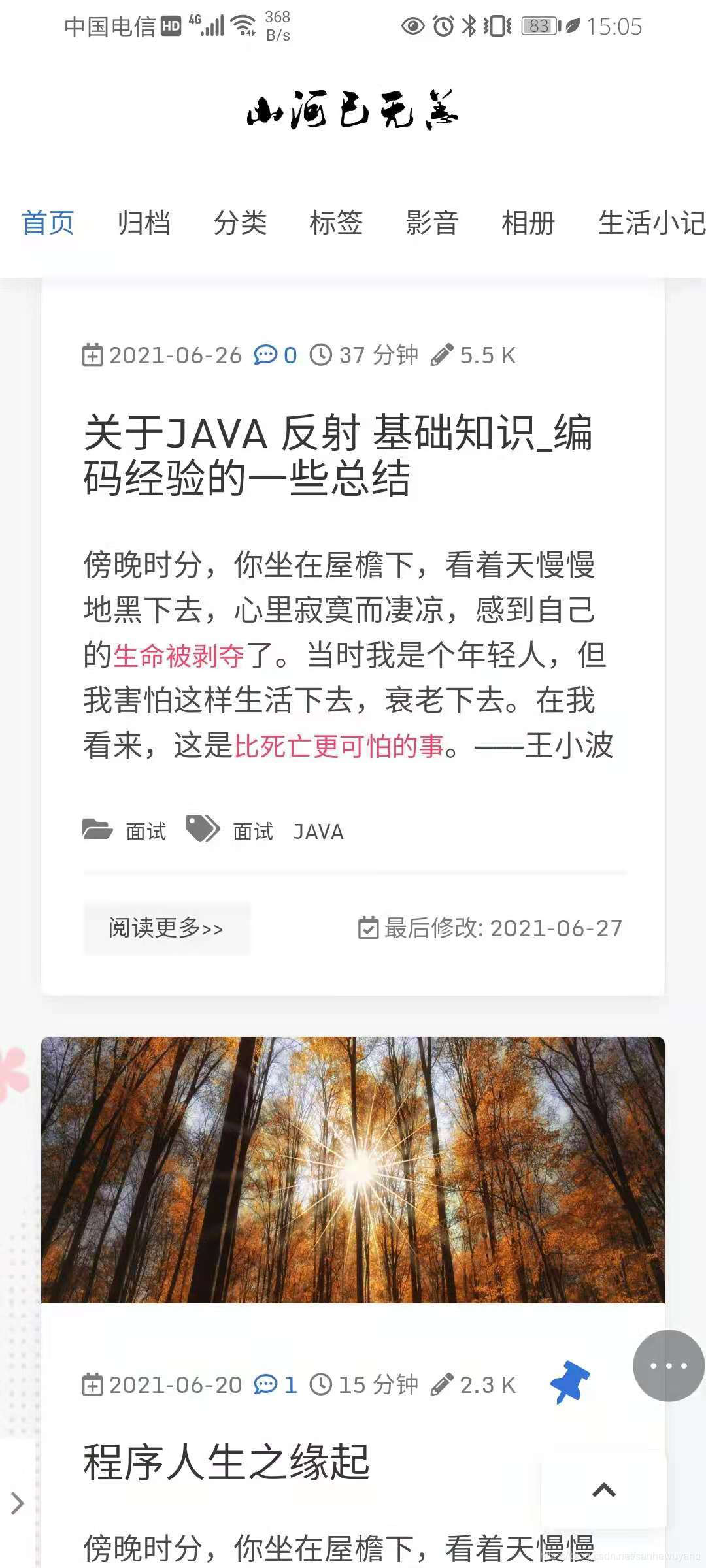Image resolution: width=706 pixels, height=1568 pixels.
Task: Click the reading time clock icon
Action: 322,355
